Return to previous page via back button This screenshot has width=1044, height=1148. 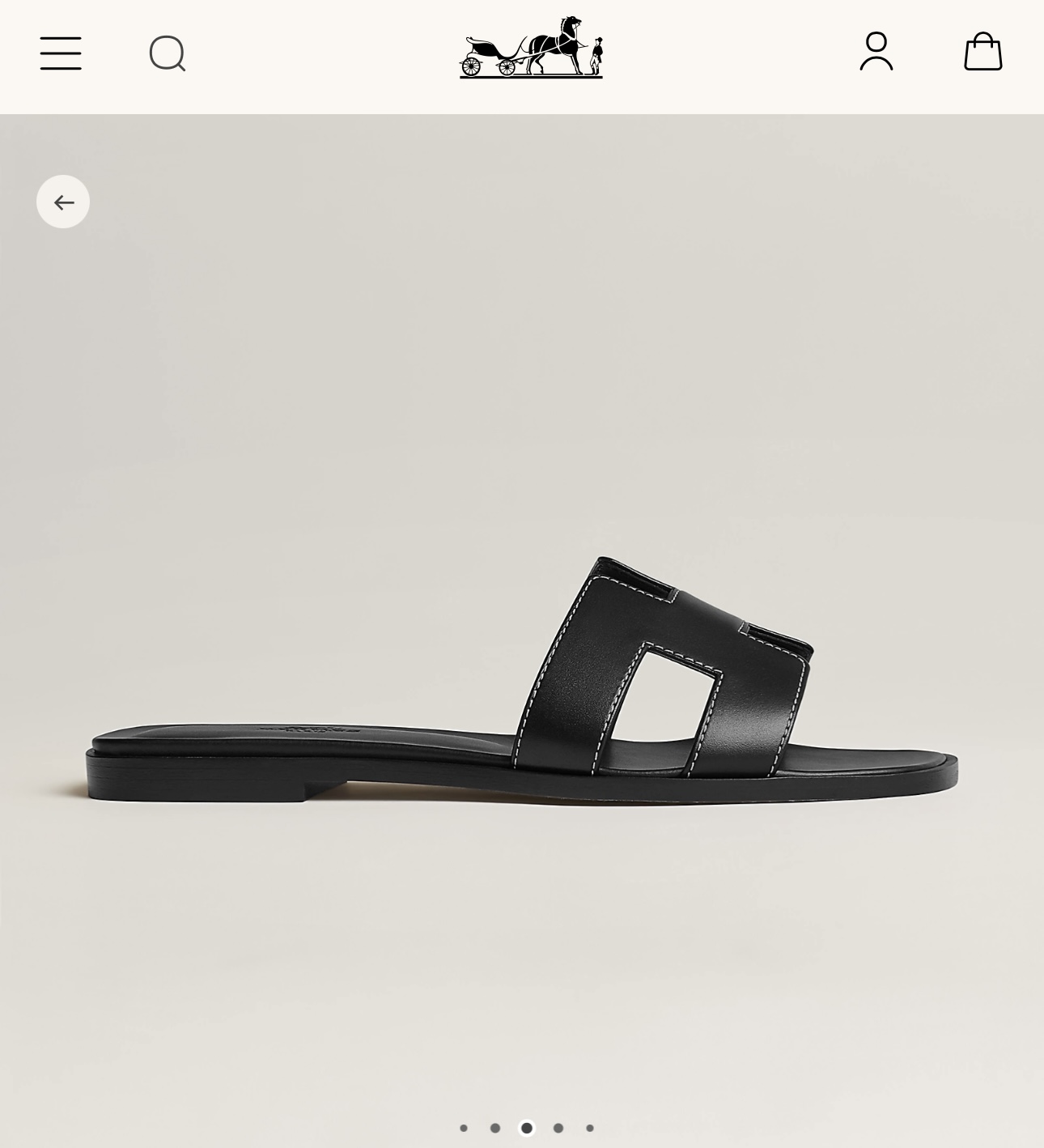tap(62, 202)
